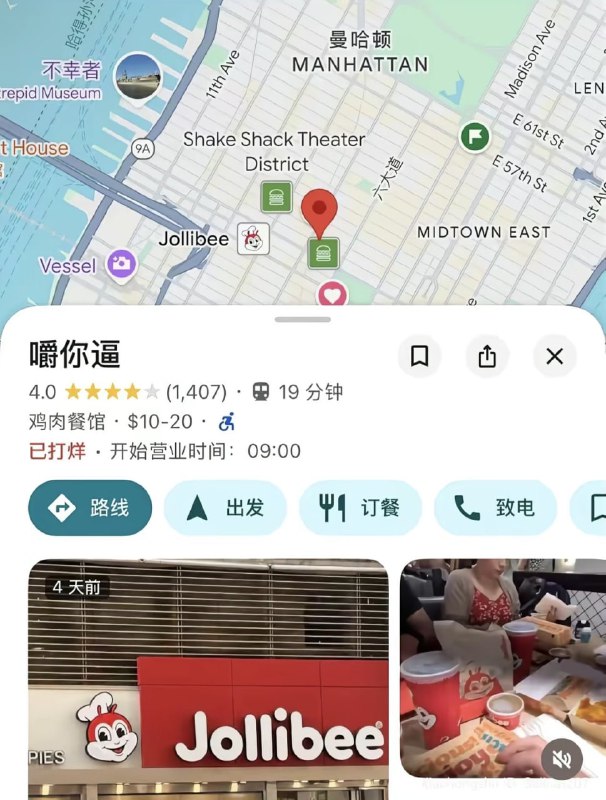Save this place with the bookmark icon
606x800 pixels.
[x=420, y=357]
